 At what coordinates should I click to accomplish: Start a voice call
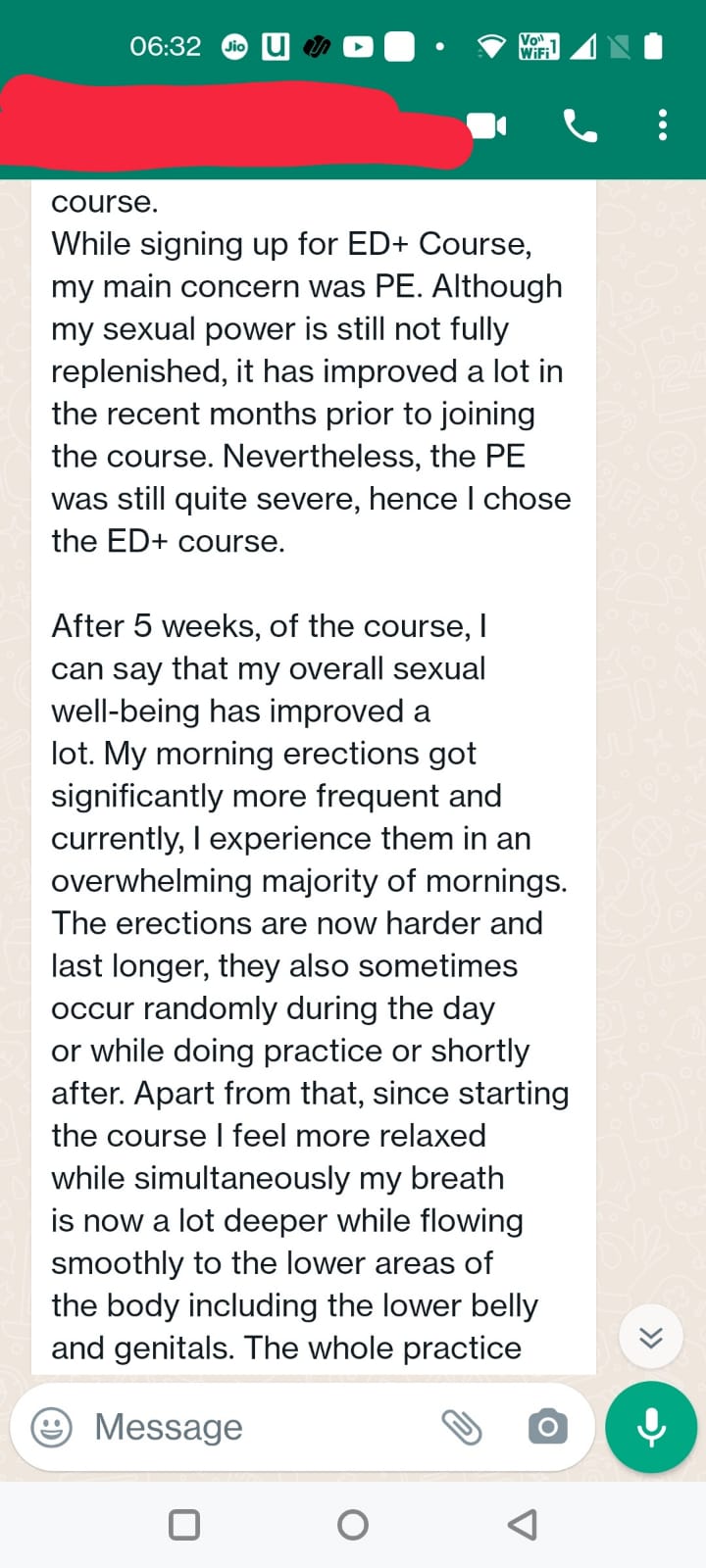tap(580, 125)
